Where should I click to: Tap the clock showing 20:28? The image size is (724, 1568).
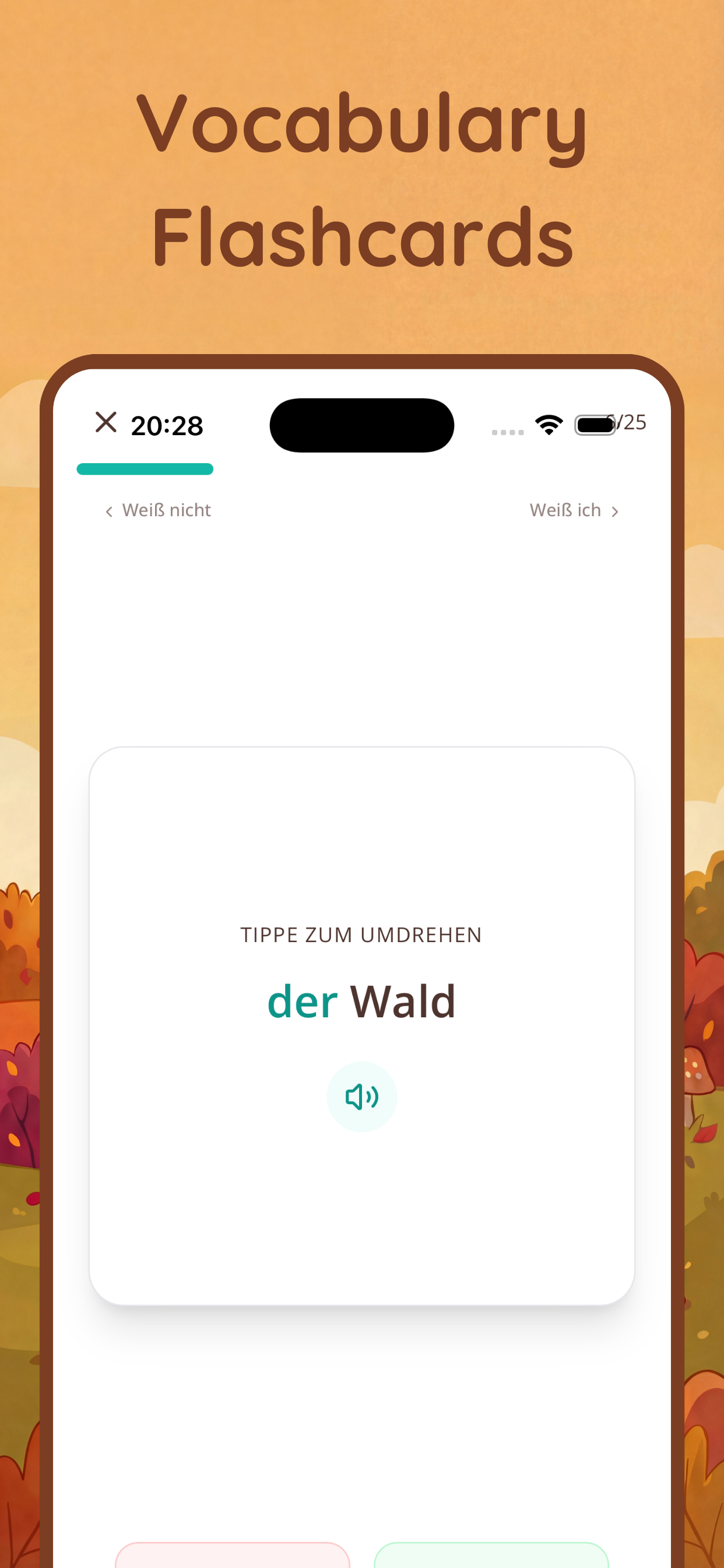(167, 426)
